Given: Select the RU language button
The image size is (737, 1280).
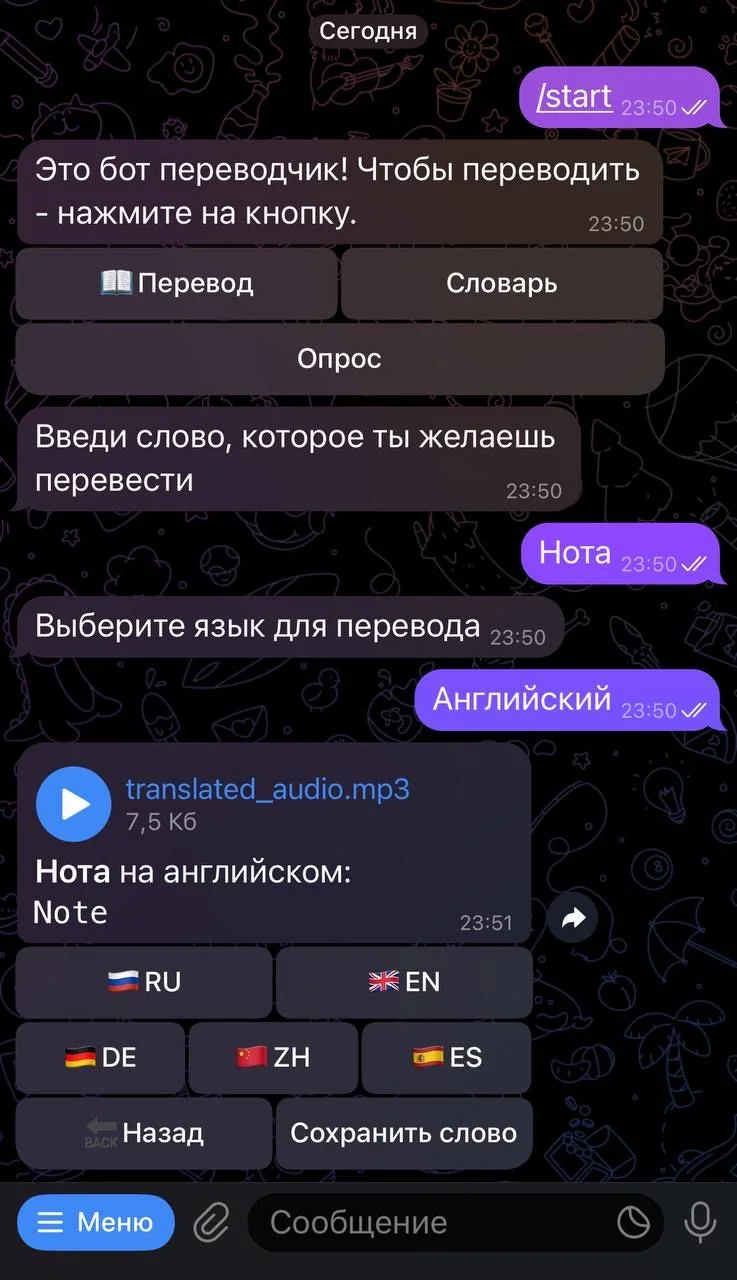Looking at the screenshot, I should coord(144,982).
